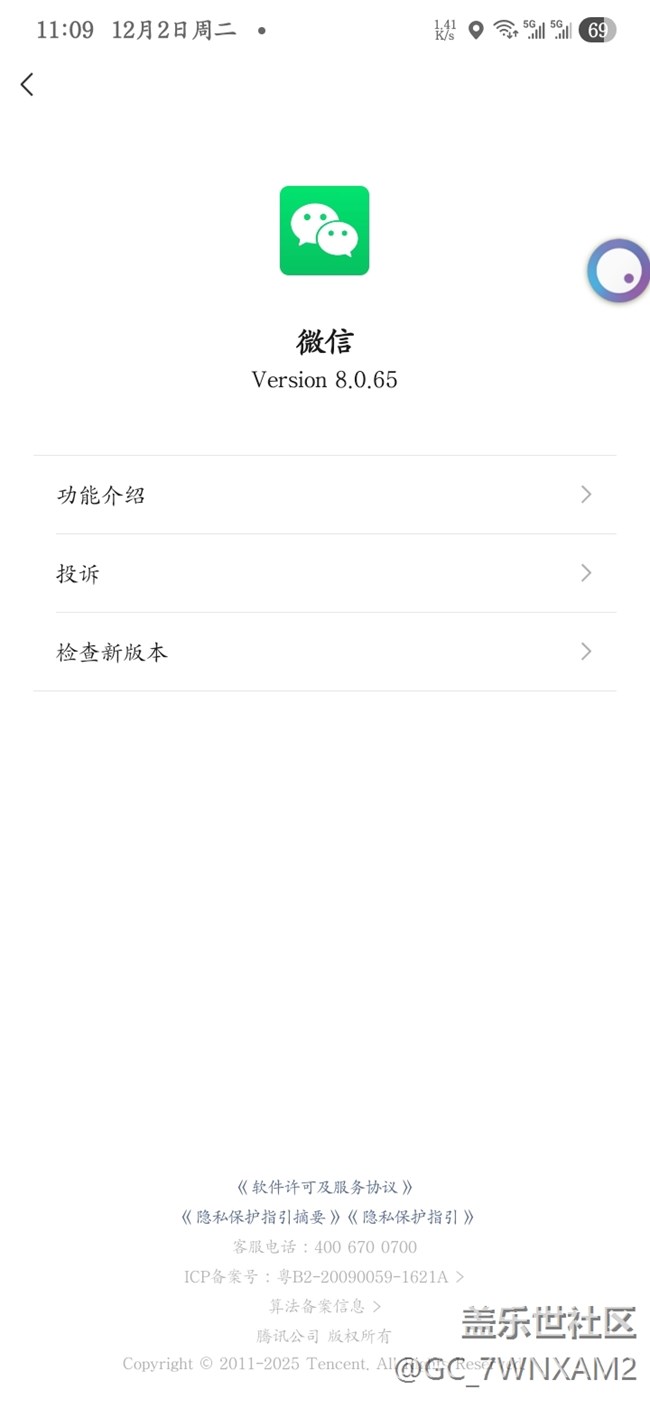Tap the floating assistant ball

(619, 270)
